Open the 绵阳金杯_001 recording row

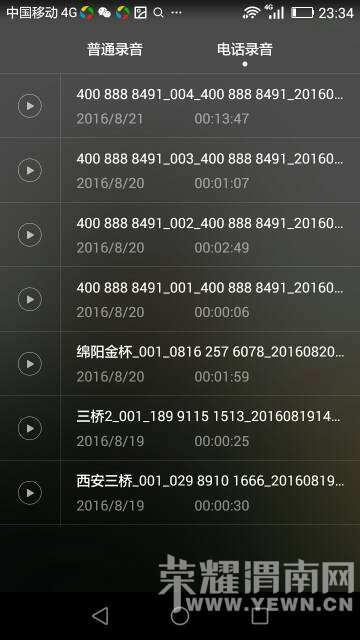pos(210,364)
